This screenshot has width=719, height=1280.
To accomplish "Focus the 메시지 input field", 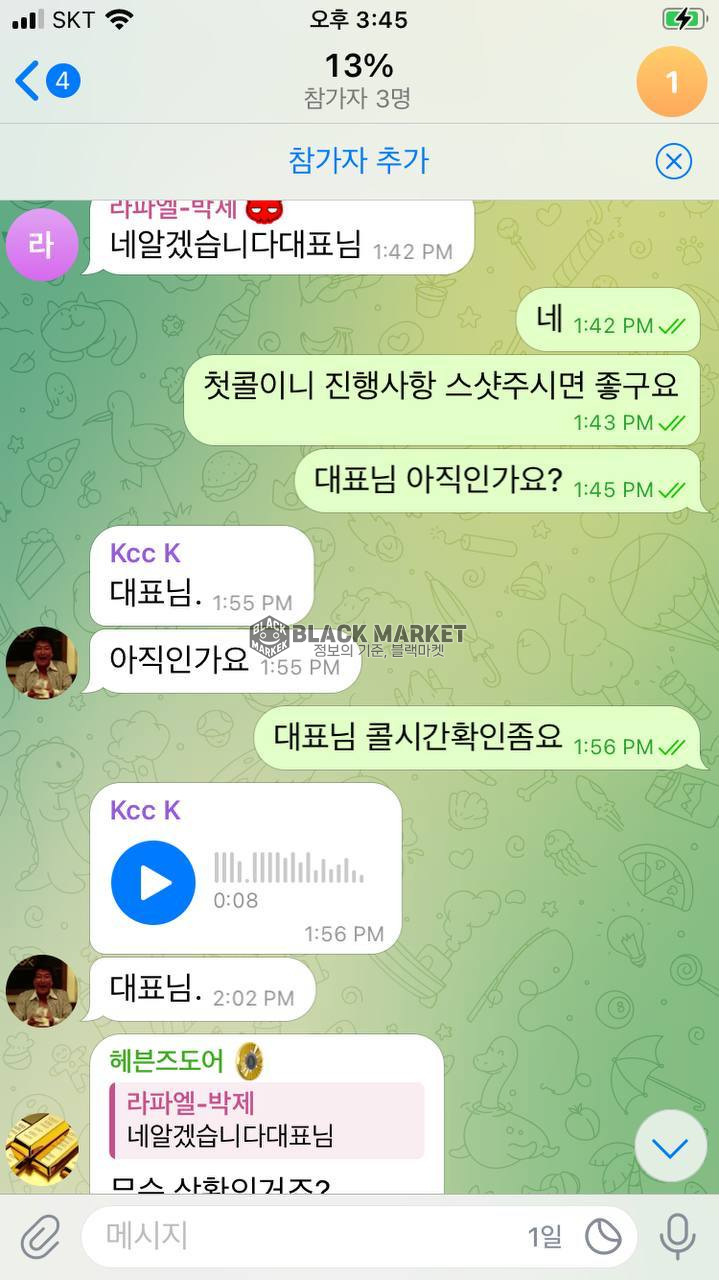I will 300,1237.
